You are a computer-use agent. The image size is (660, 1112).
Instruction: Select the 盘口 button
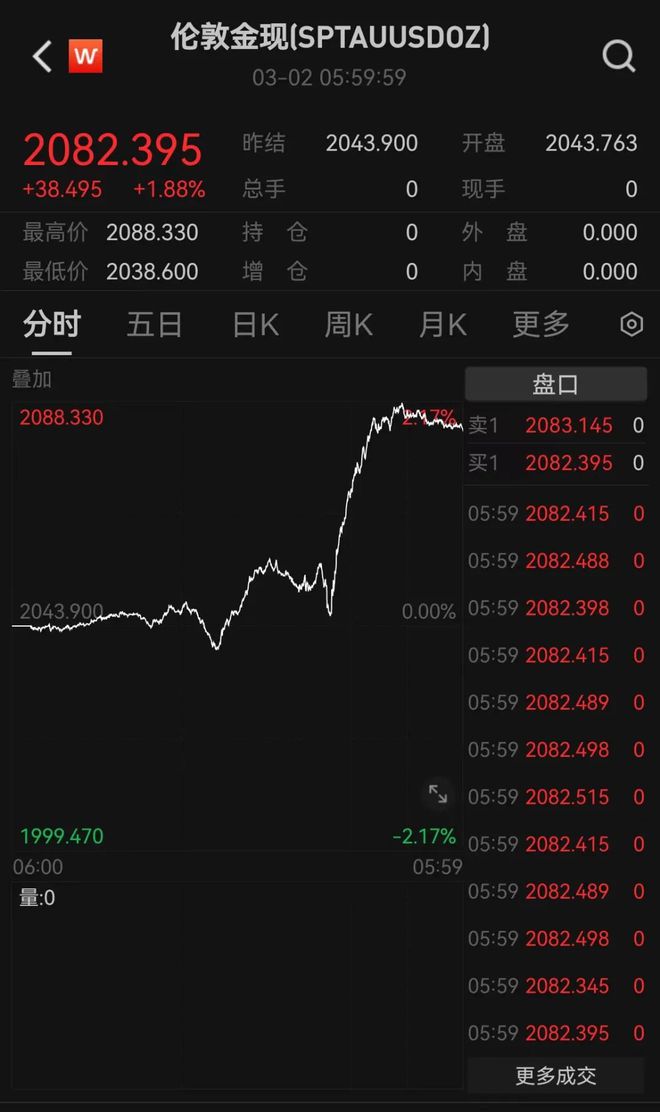coord(555,384)
